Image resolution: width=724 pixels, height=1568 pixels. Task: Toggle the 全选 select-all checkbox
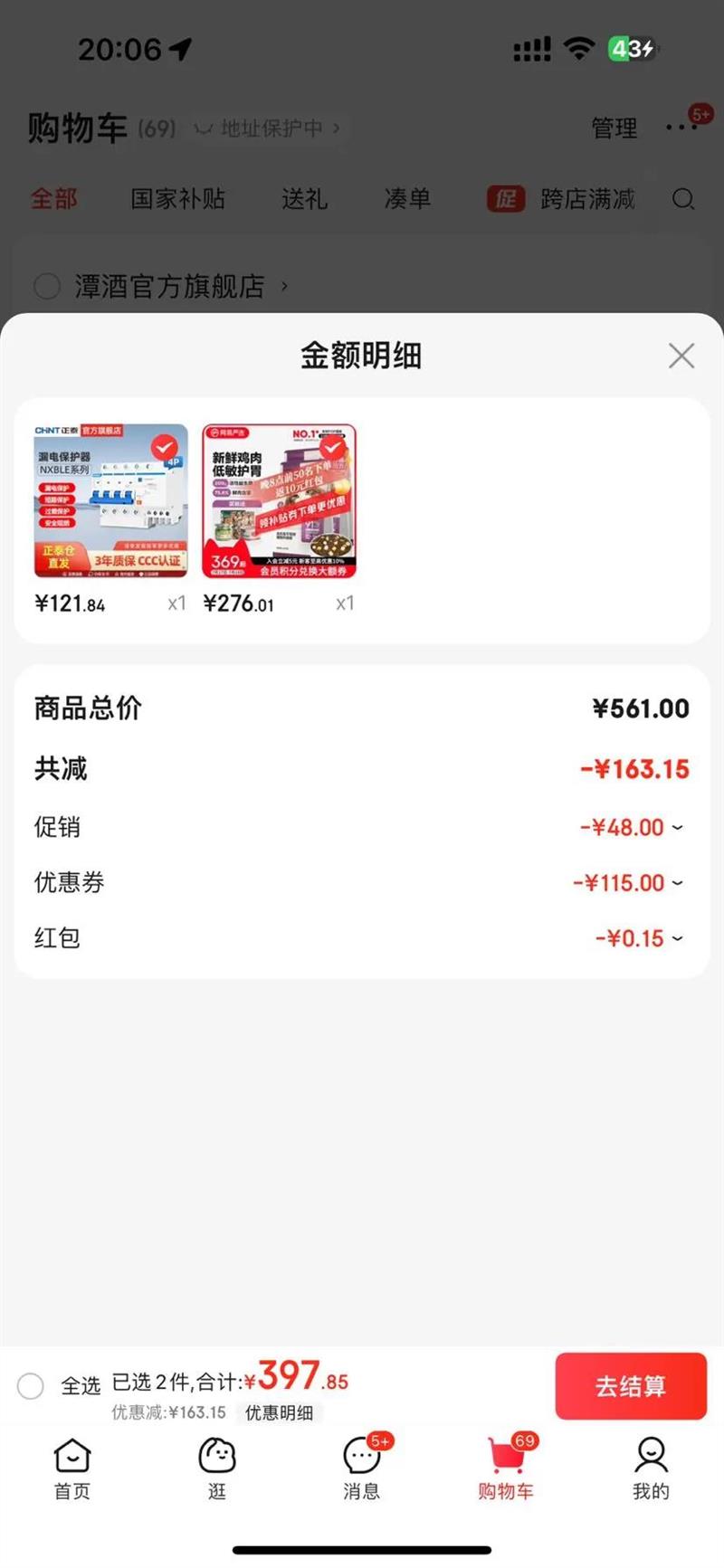[31, 1385]
